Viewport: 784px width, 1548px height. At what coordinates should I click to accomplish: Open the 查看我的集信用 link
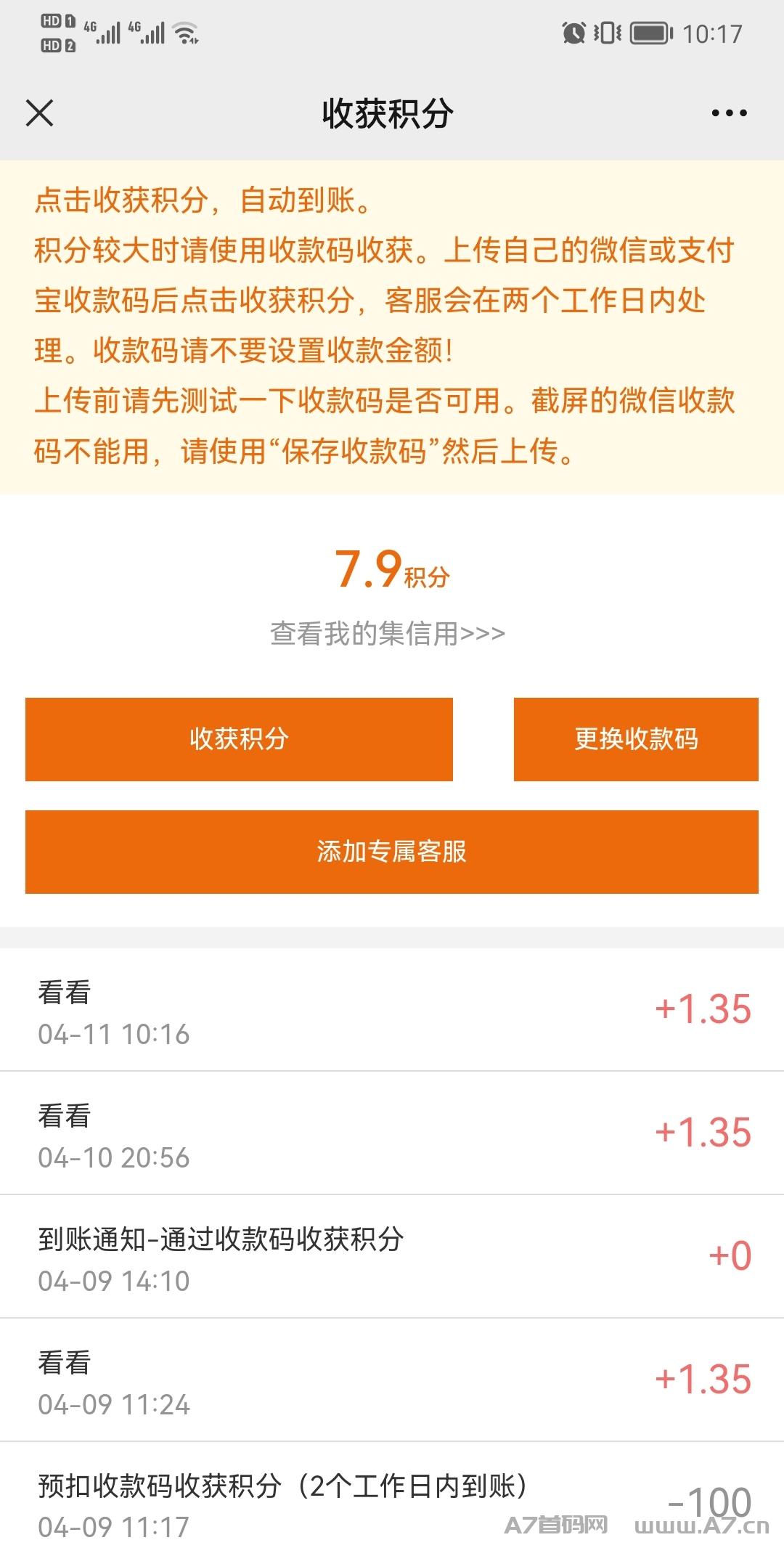[x=388, y=633]
